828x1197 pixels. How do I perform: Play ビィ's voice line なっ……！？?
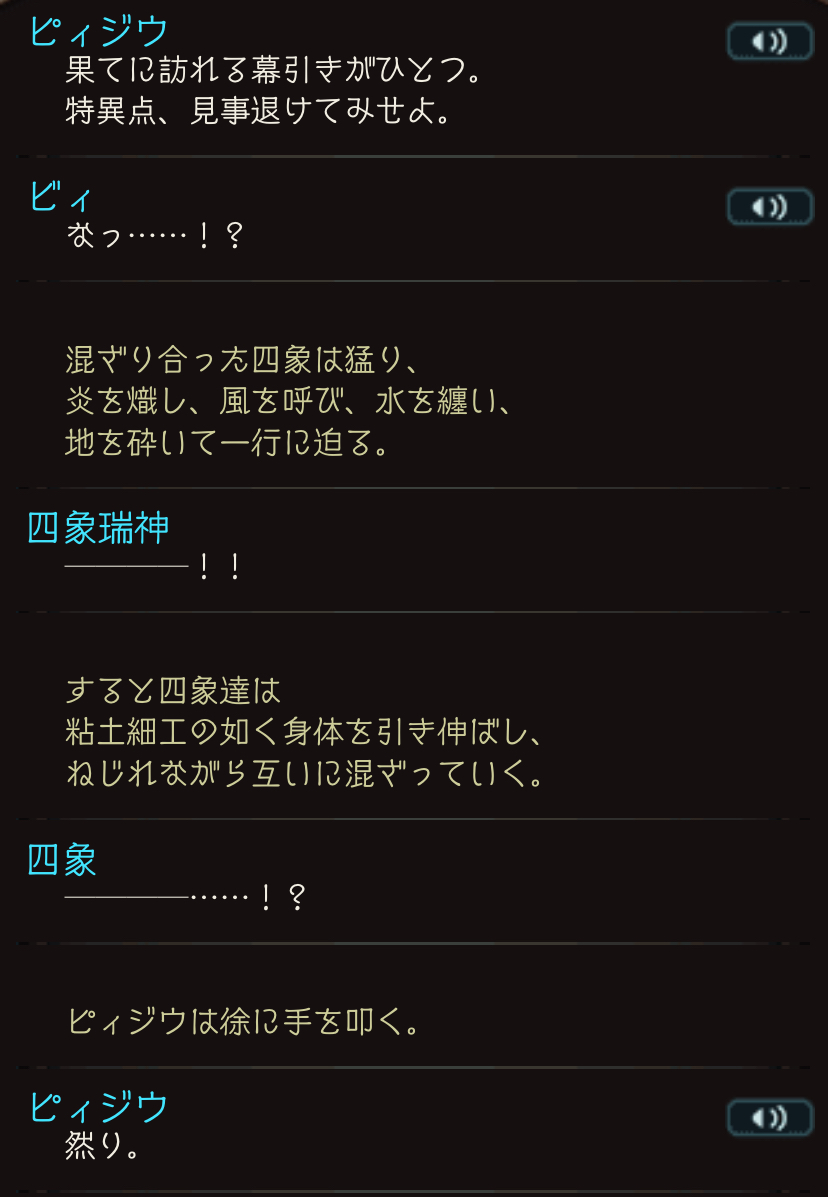(770, 207)
